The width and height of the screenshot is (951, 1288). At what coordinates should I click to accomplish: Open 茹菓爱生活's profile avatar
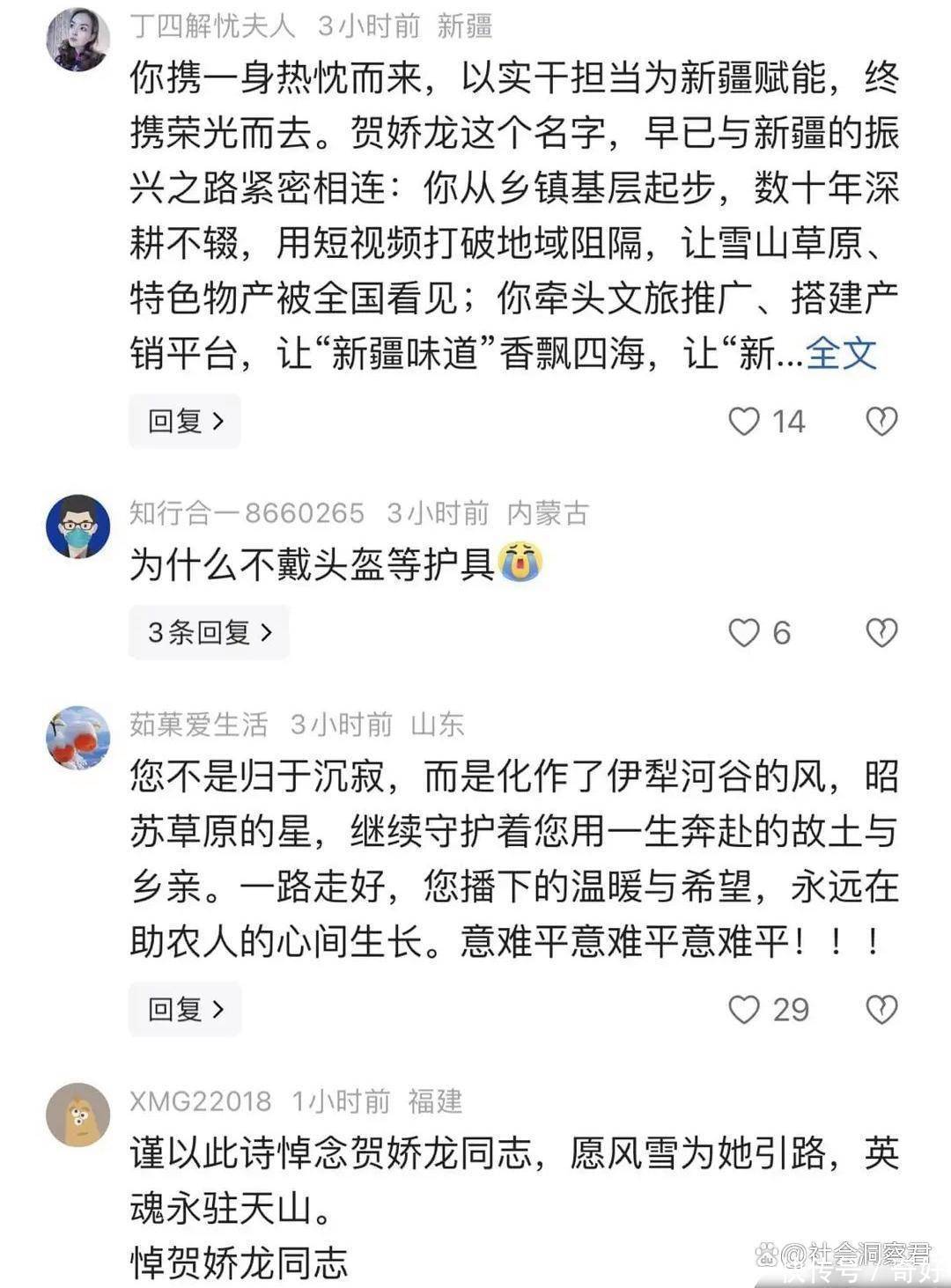[x=77, y=737]
